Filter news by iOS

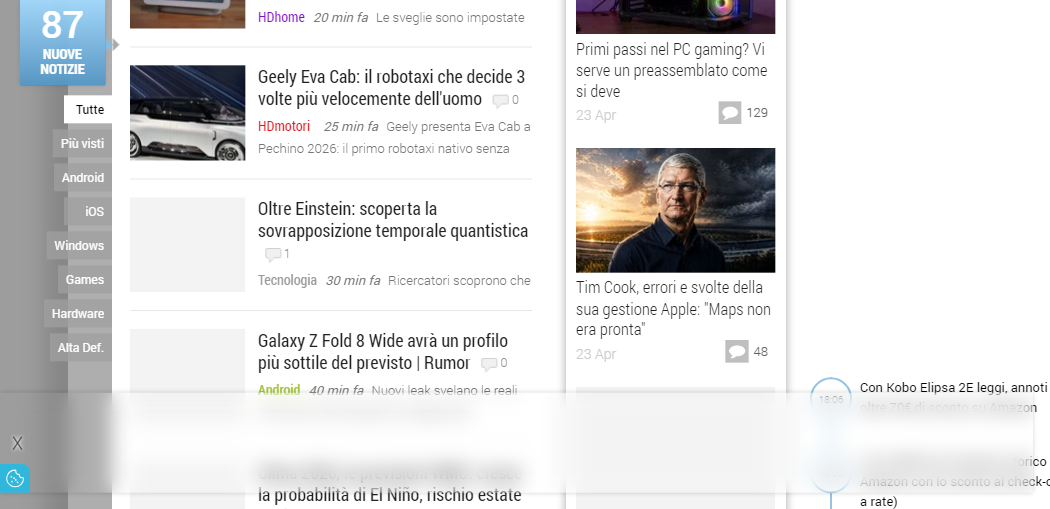93,212
